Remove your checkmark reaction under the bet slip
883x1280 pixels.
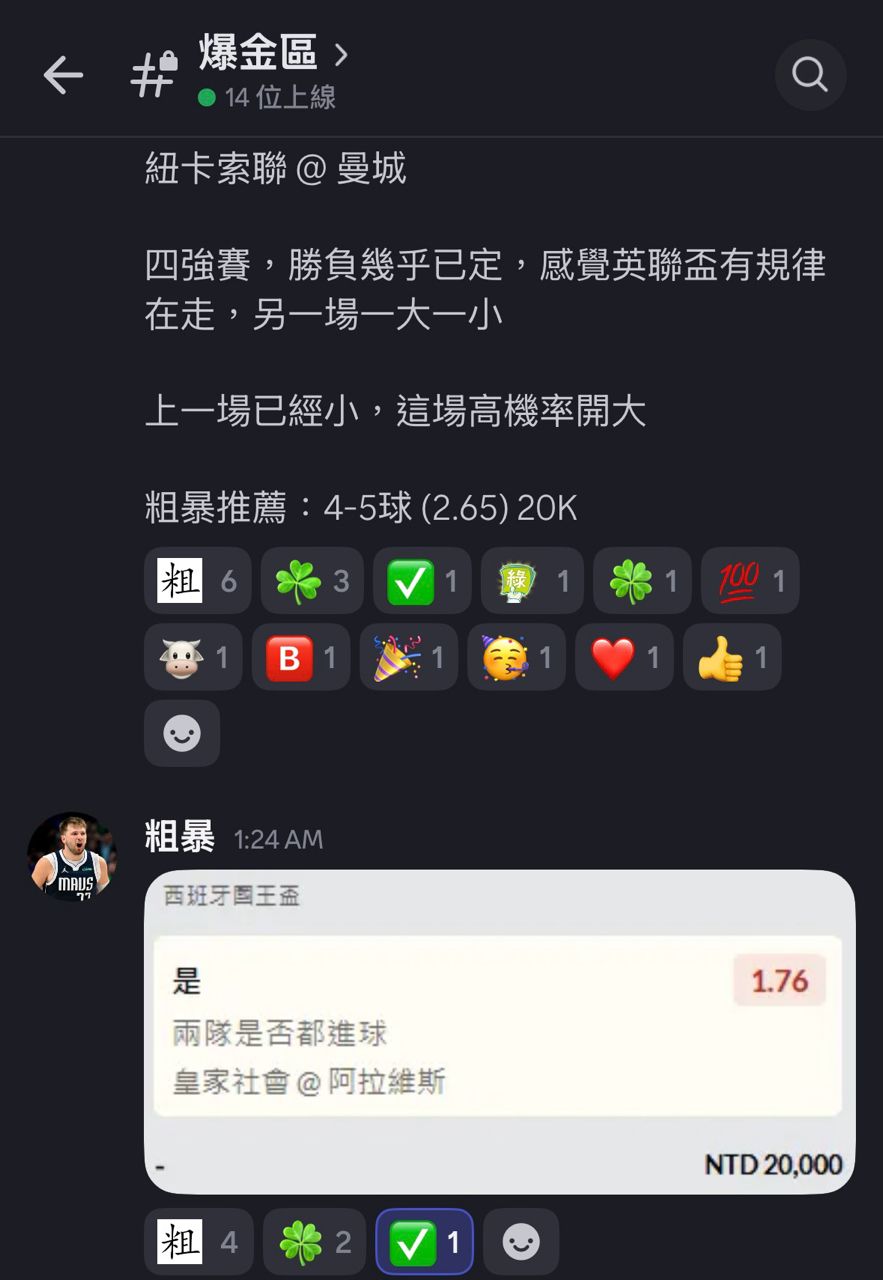pos(424,1243)
